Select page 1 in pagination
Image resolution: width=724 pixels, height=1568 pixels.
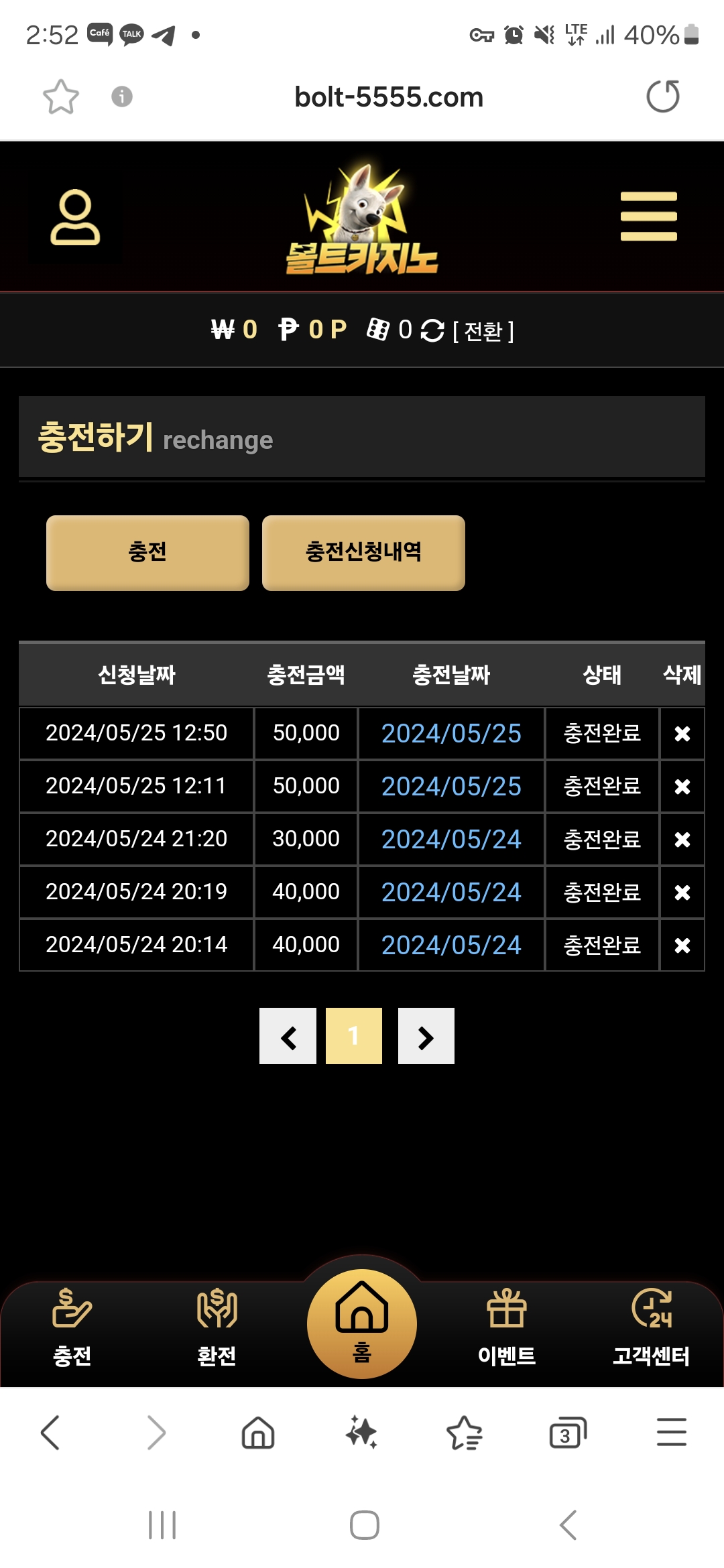354,1036
